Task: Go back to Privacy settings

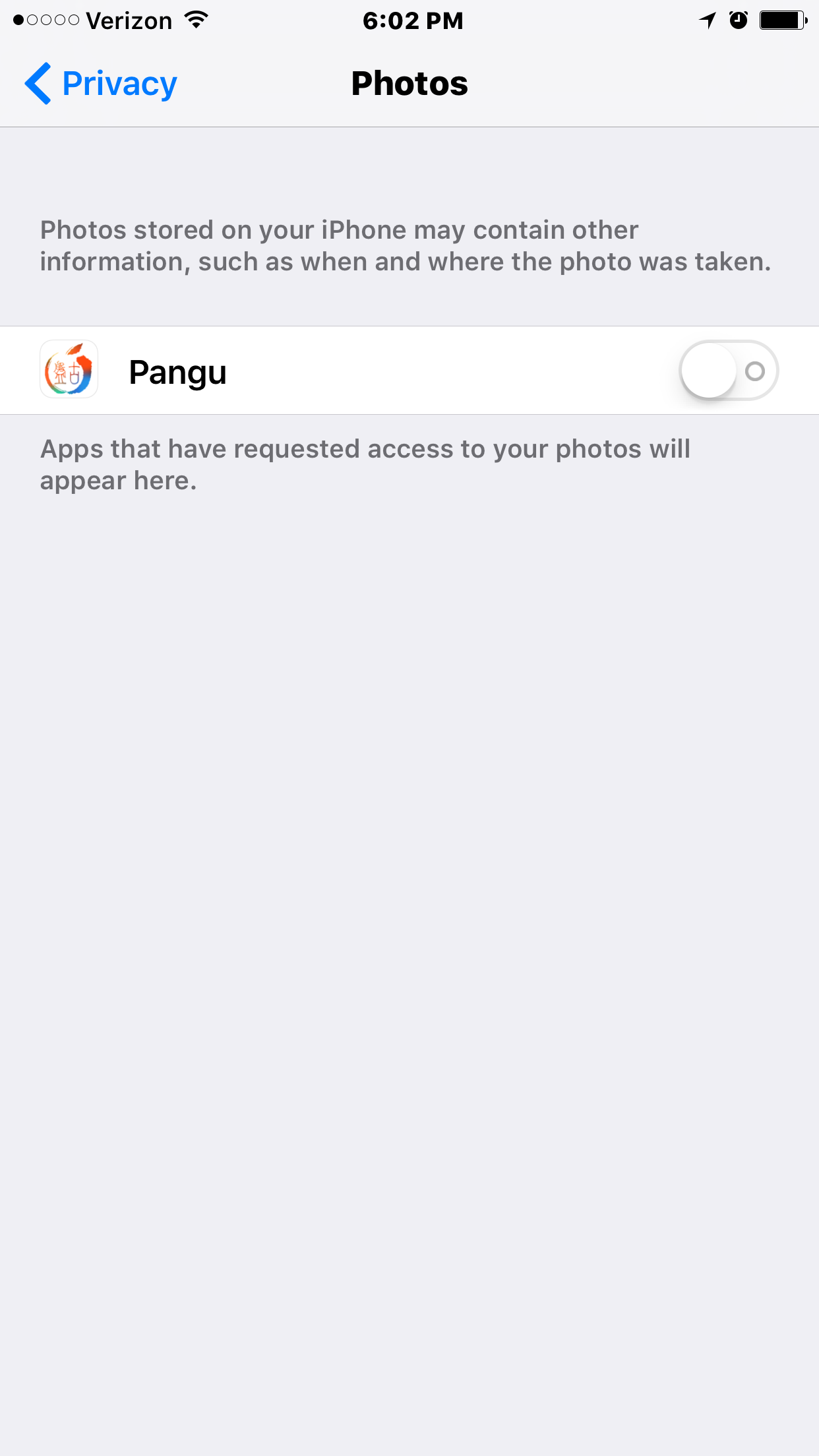Action: point(101,84)
